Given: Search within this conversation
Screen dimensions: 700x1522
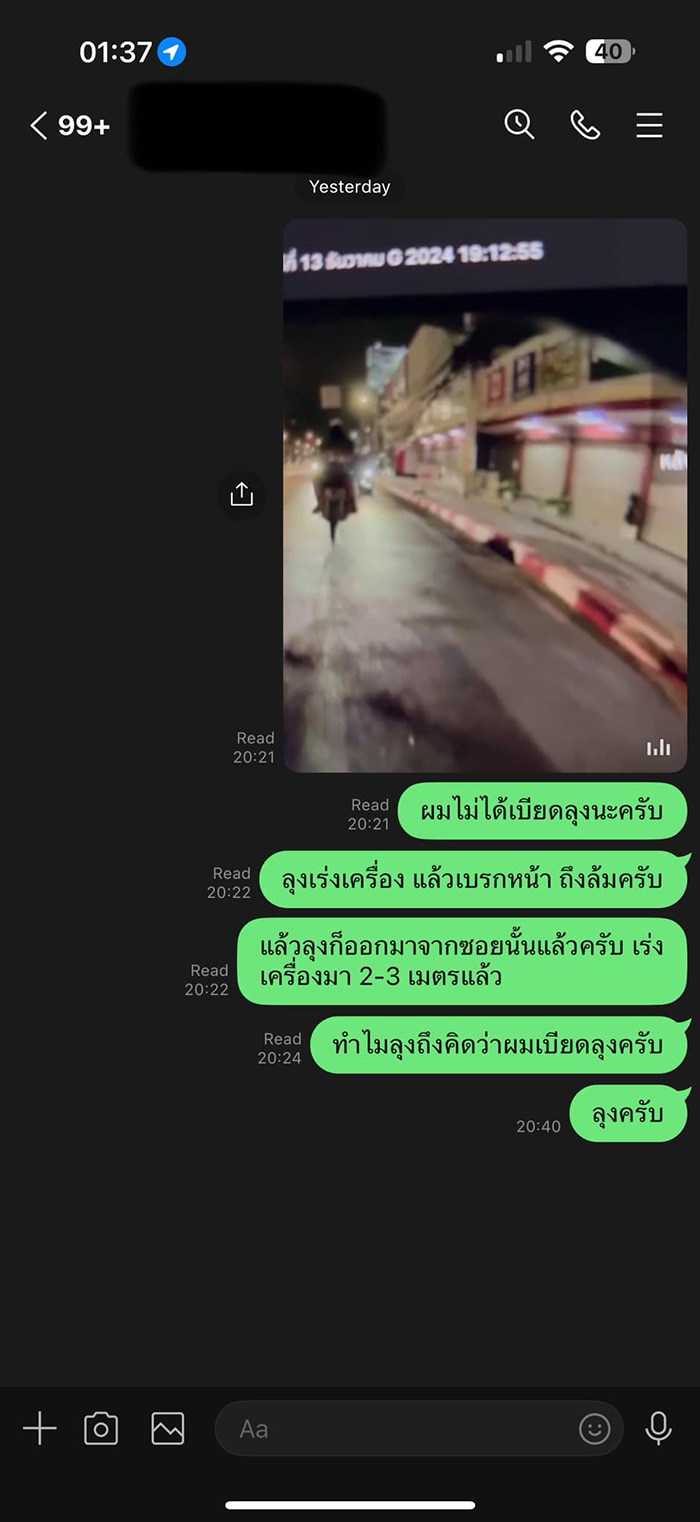Looking at the screenshot, I should (x=519, y=125).
